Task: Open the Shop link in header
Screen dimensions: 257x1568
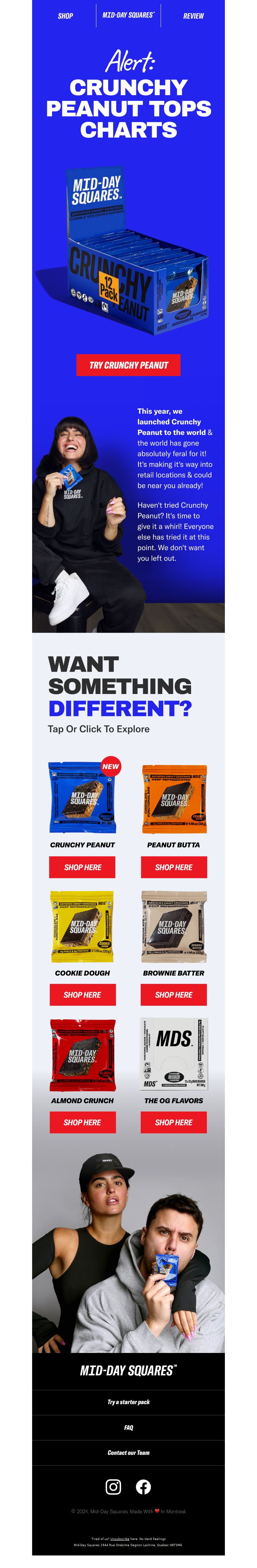Action: coord(65,16)
